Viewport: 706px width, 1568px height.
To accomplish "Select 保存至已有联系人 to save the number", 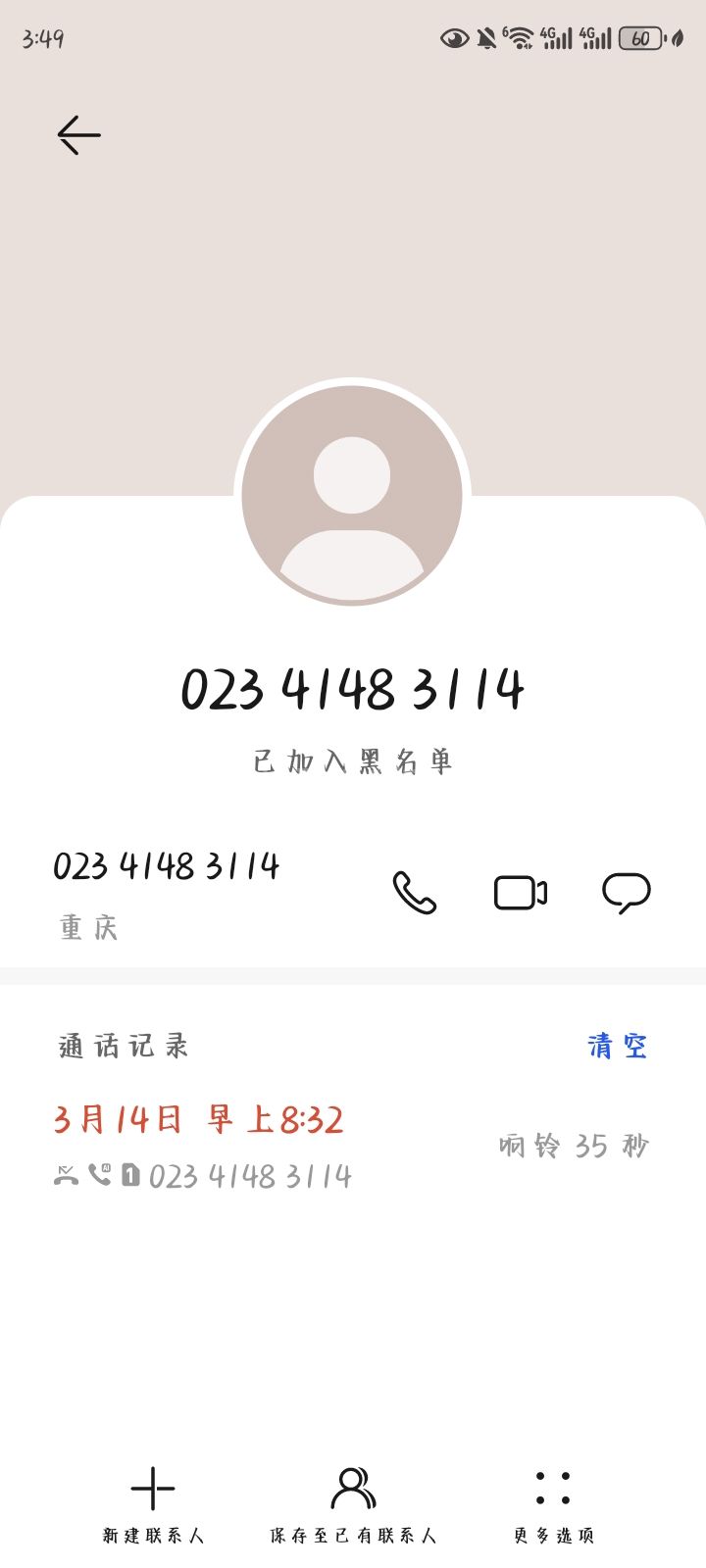I will click(x=353, y=1505).
